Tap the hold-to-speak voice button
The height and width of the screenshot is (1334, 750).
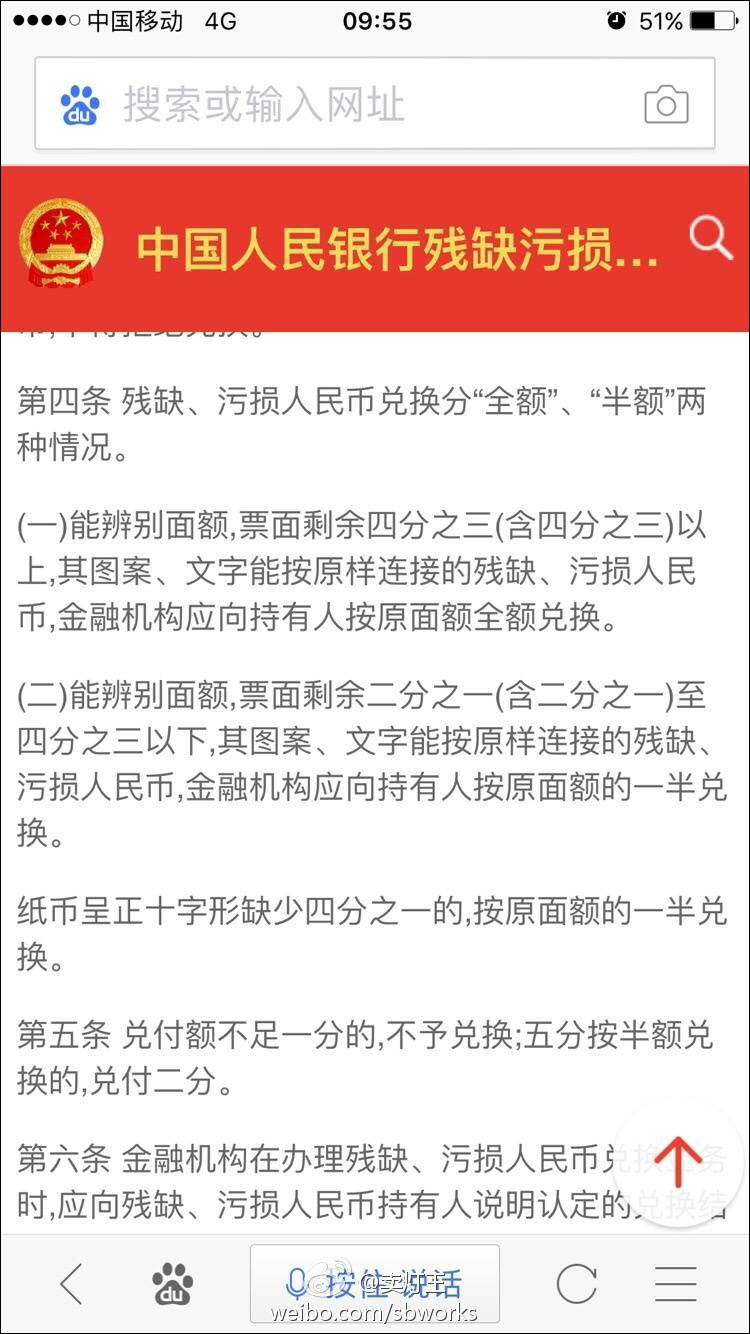[375, 1283]
